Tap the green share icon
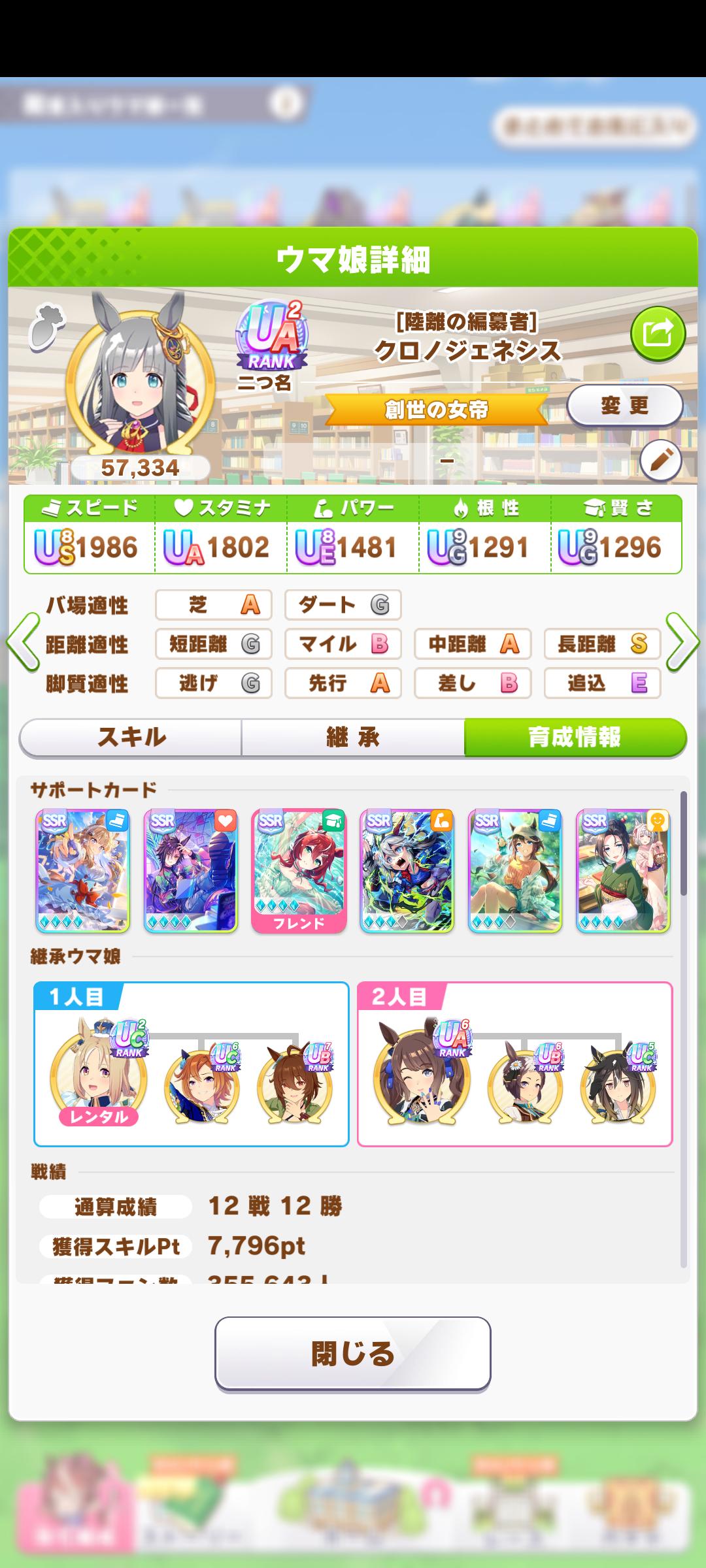 pyautogui.click(x=658, y=334)
